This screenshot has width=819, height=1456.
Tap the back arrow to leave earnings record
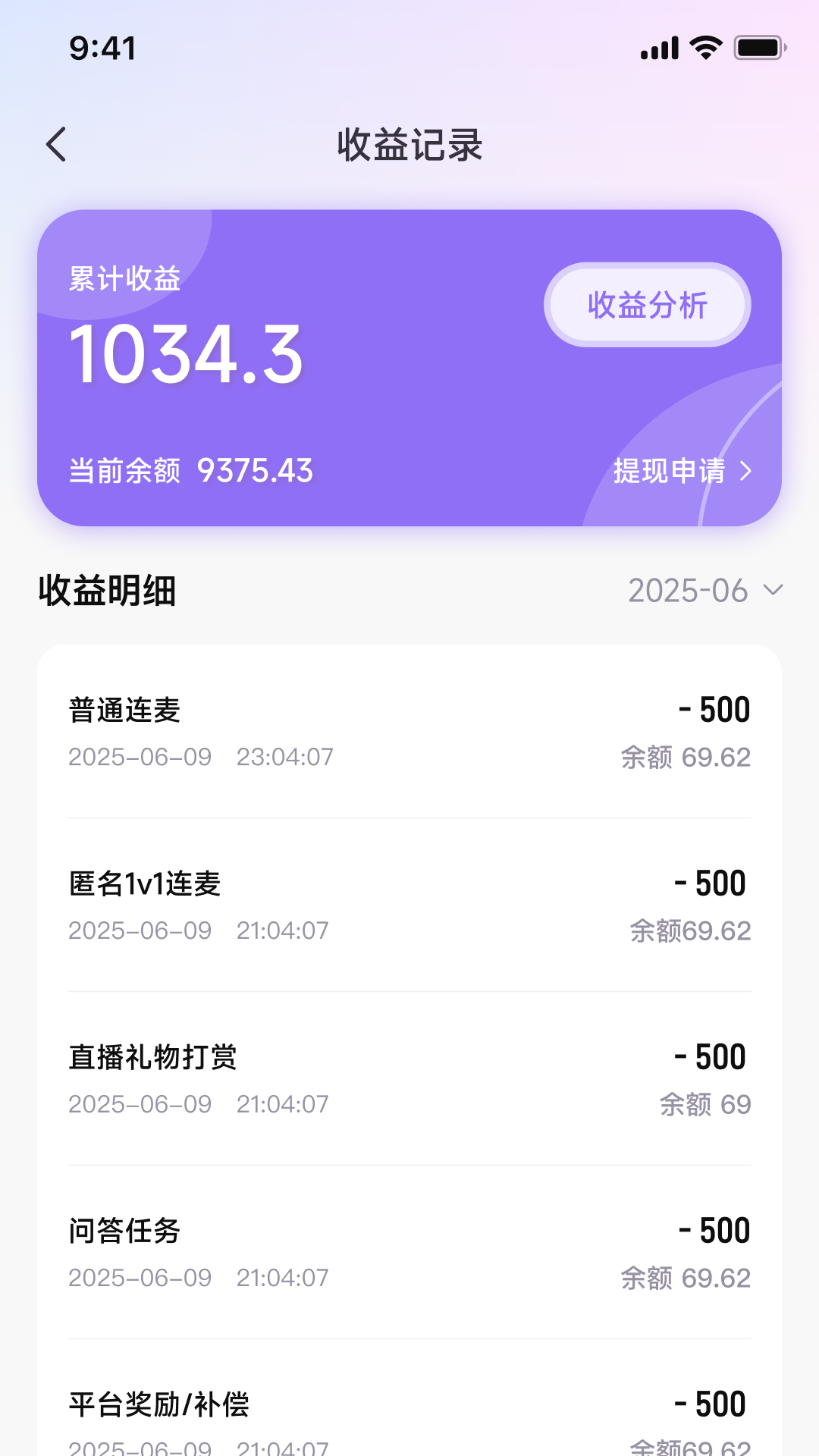(55, 144)
